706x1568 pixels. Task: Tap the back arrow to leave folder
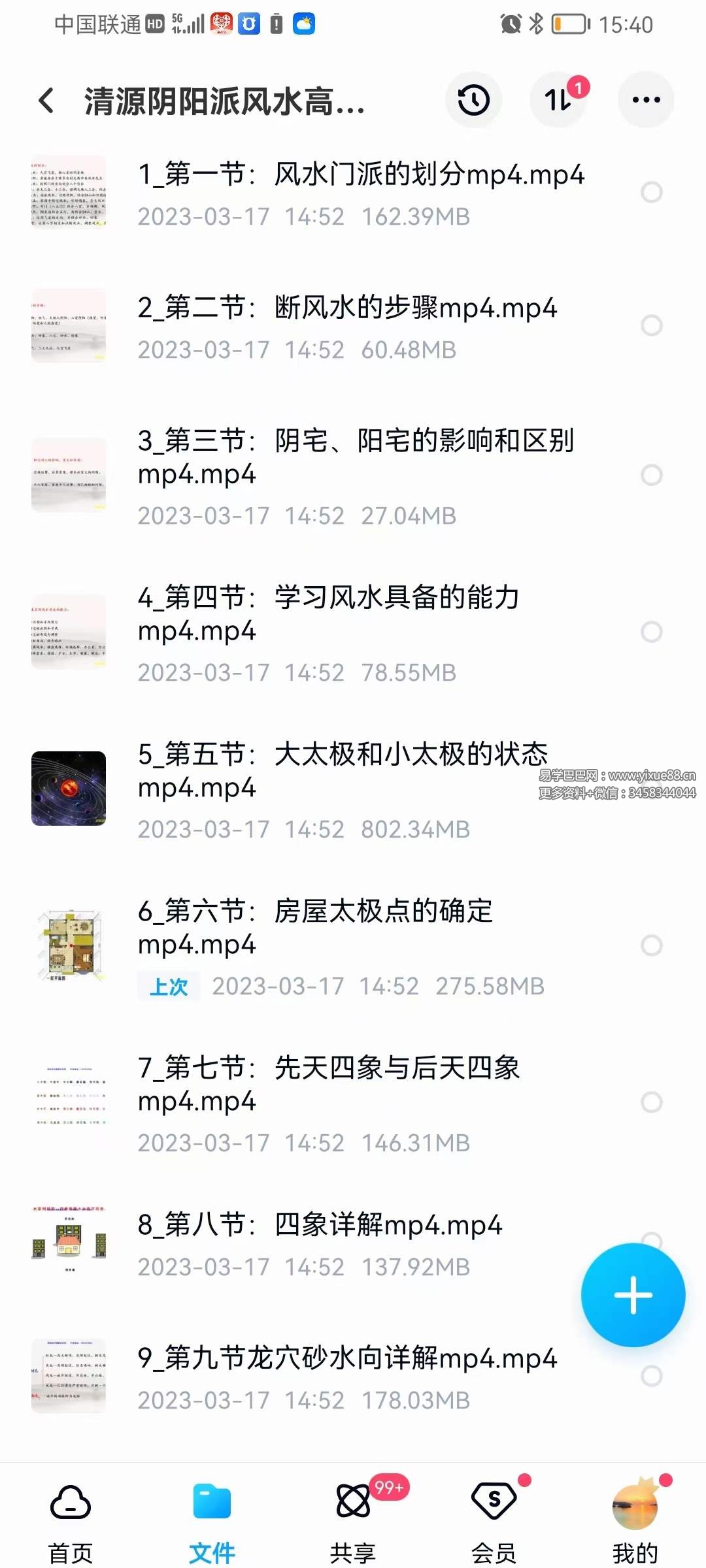[x=44, y=101]
